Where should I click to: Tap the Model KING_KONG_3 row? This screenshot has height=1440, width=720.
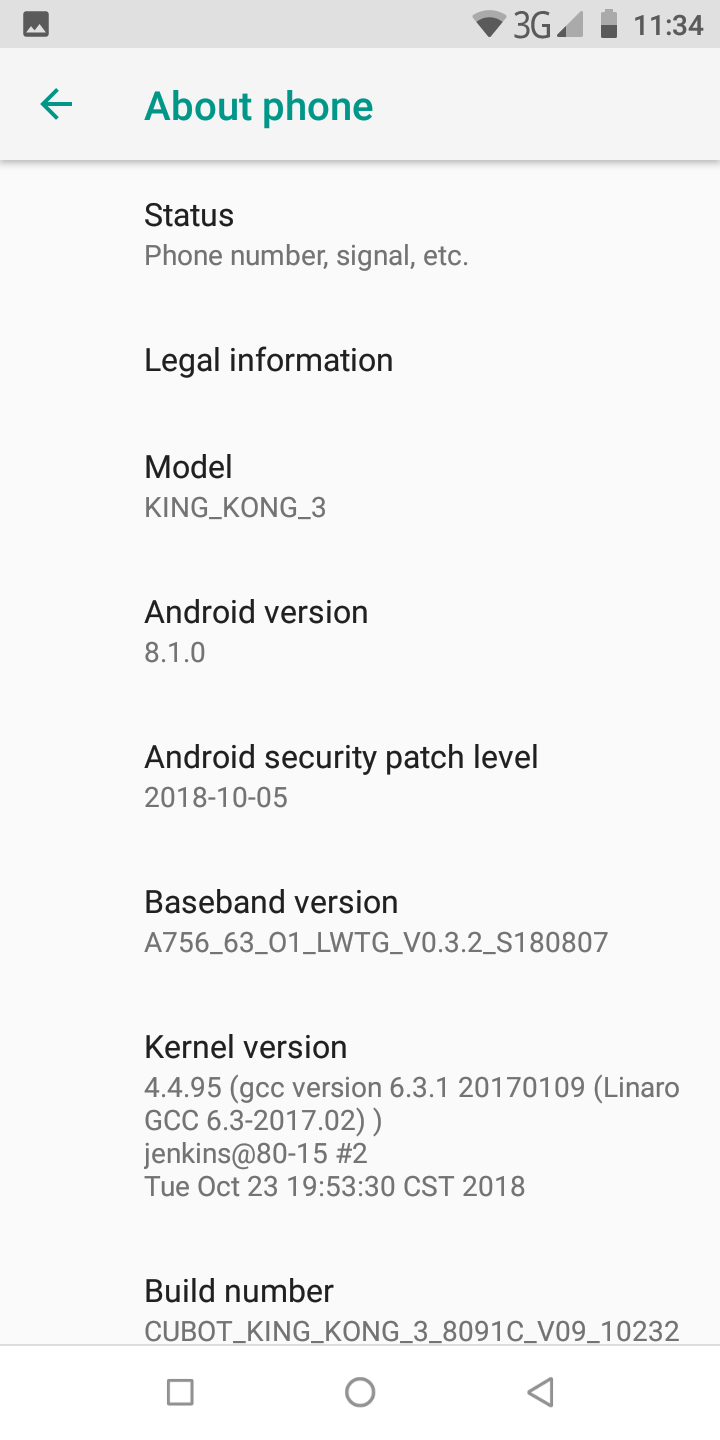point(360,486)
